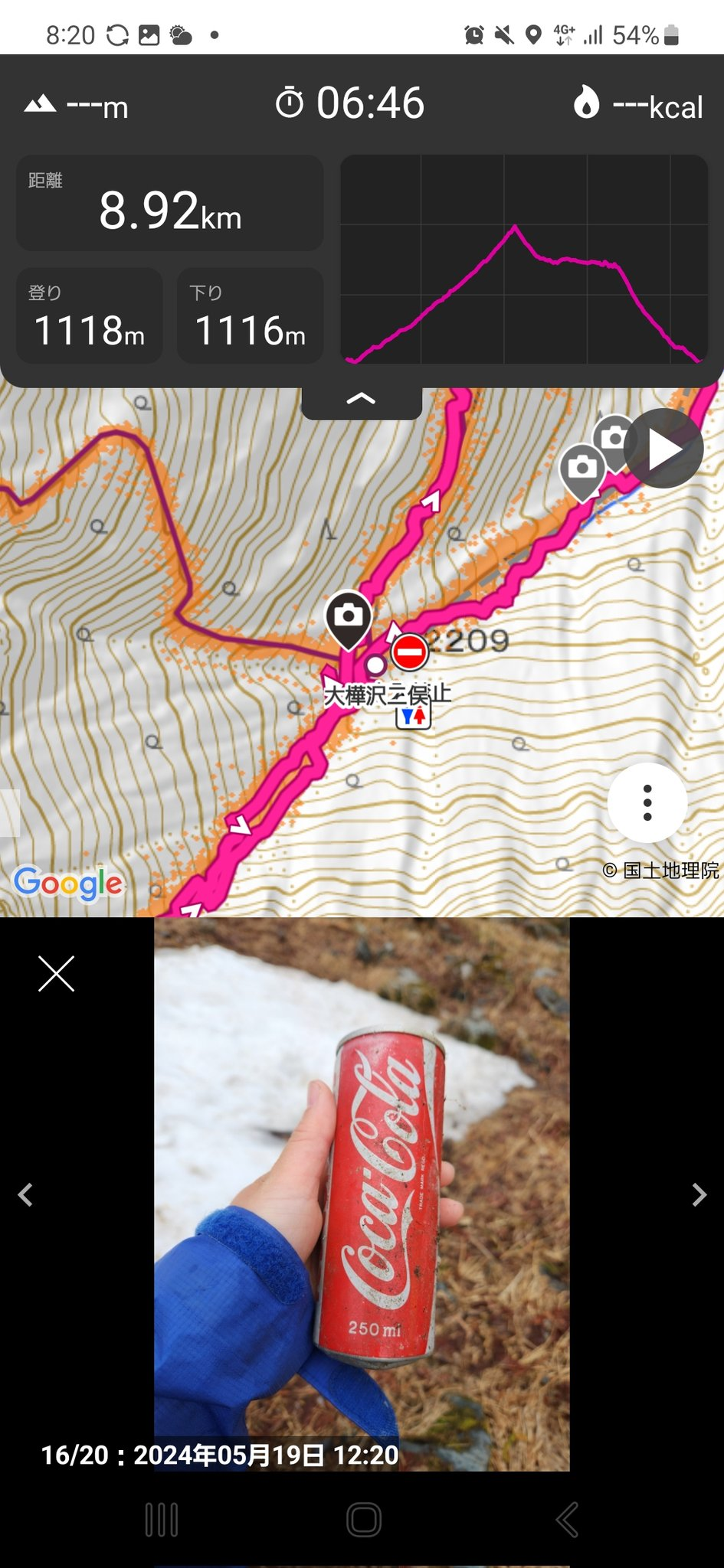Image resolution: width=724 pixels, height=1568 pixels.
Task: Open the toilet facility marker at 大樺沢二俣
Action: coord(413,717)
